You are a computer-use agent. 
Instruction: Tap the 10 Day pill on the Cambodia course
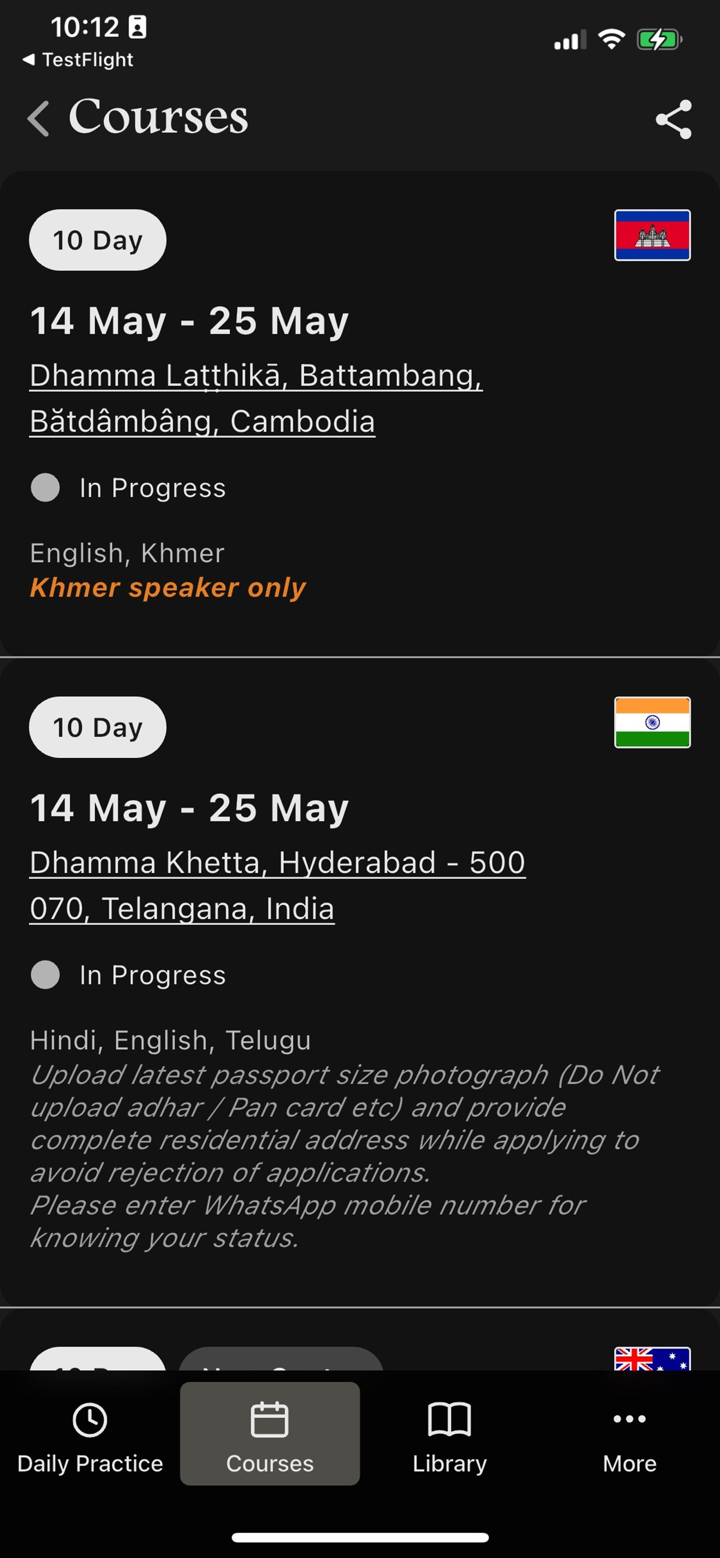pyautogui.click(x=97, y=240)
